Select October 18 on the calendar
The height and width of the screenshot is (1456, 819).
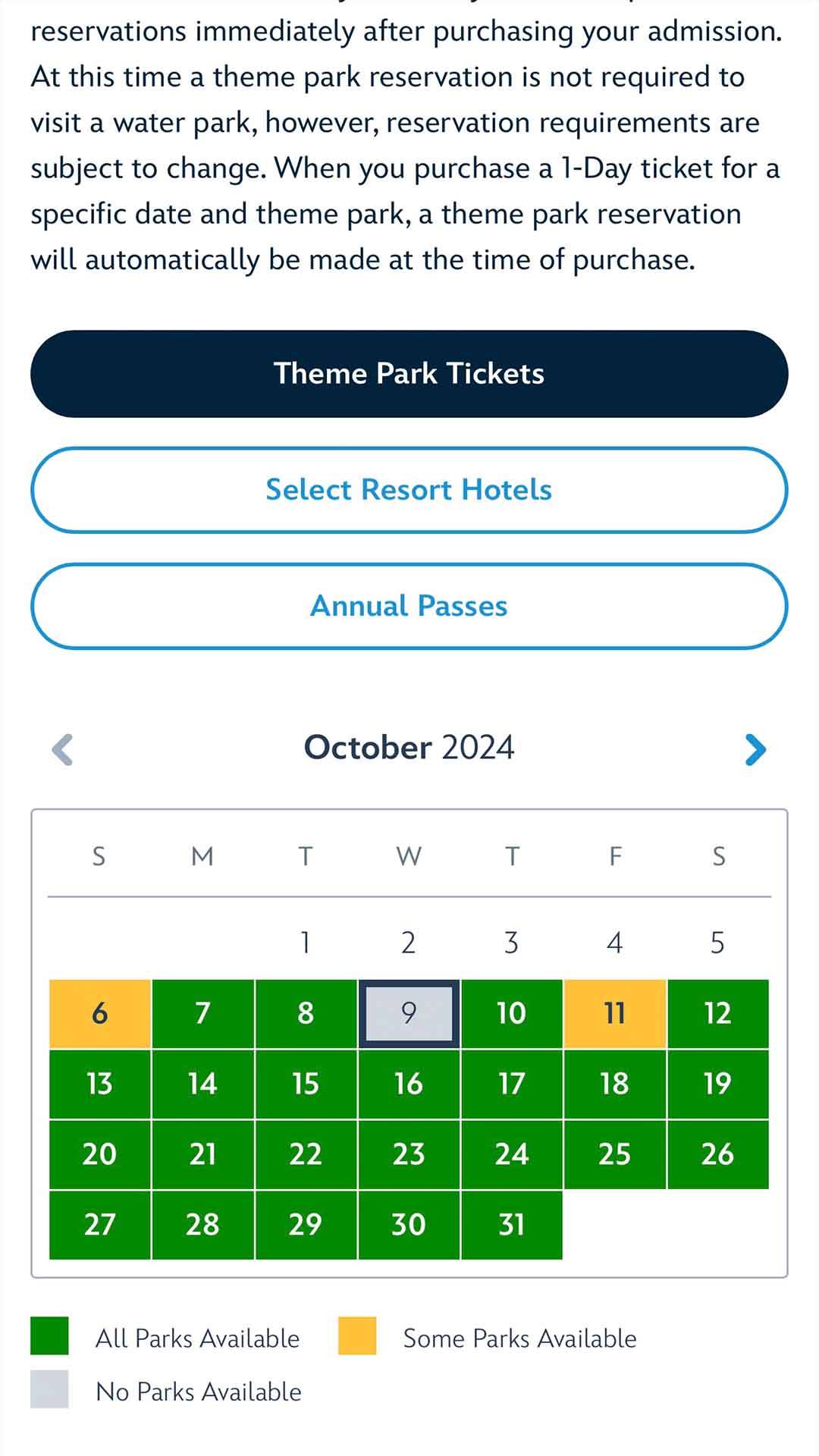[x=615, y=1084]
